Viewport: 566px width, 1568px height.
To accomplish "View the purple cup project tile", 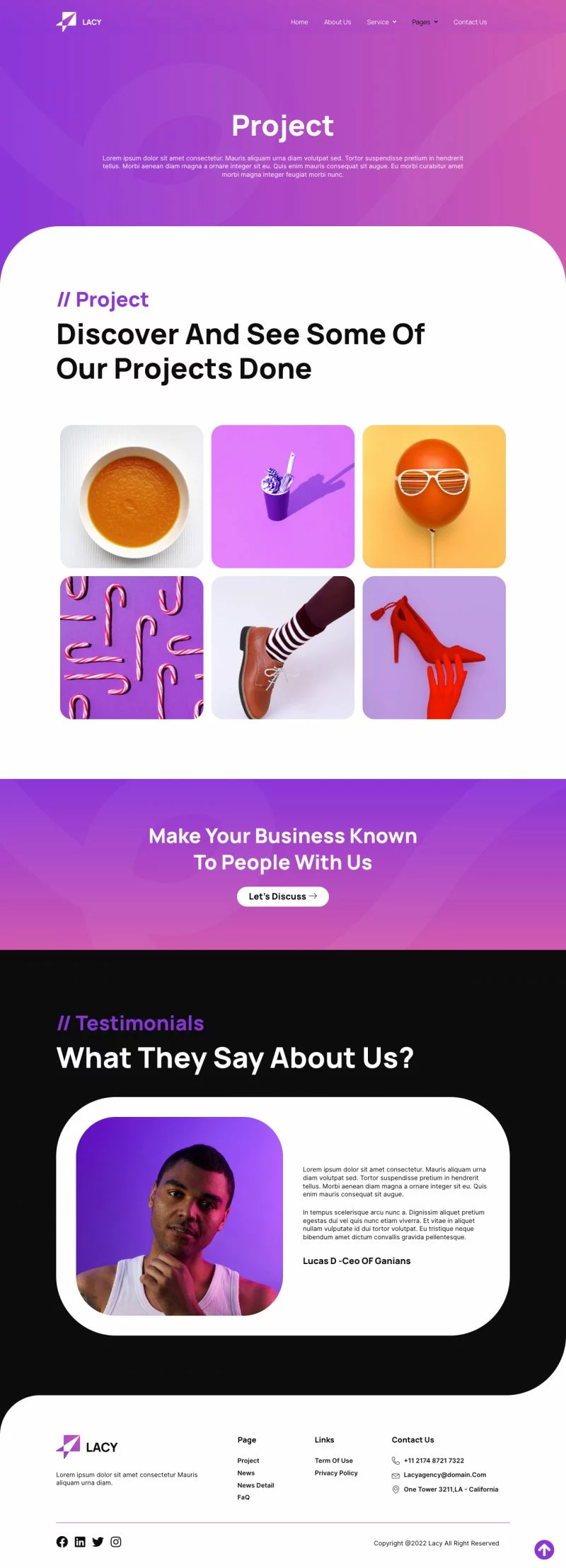I will click(283, 496).
